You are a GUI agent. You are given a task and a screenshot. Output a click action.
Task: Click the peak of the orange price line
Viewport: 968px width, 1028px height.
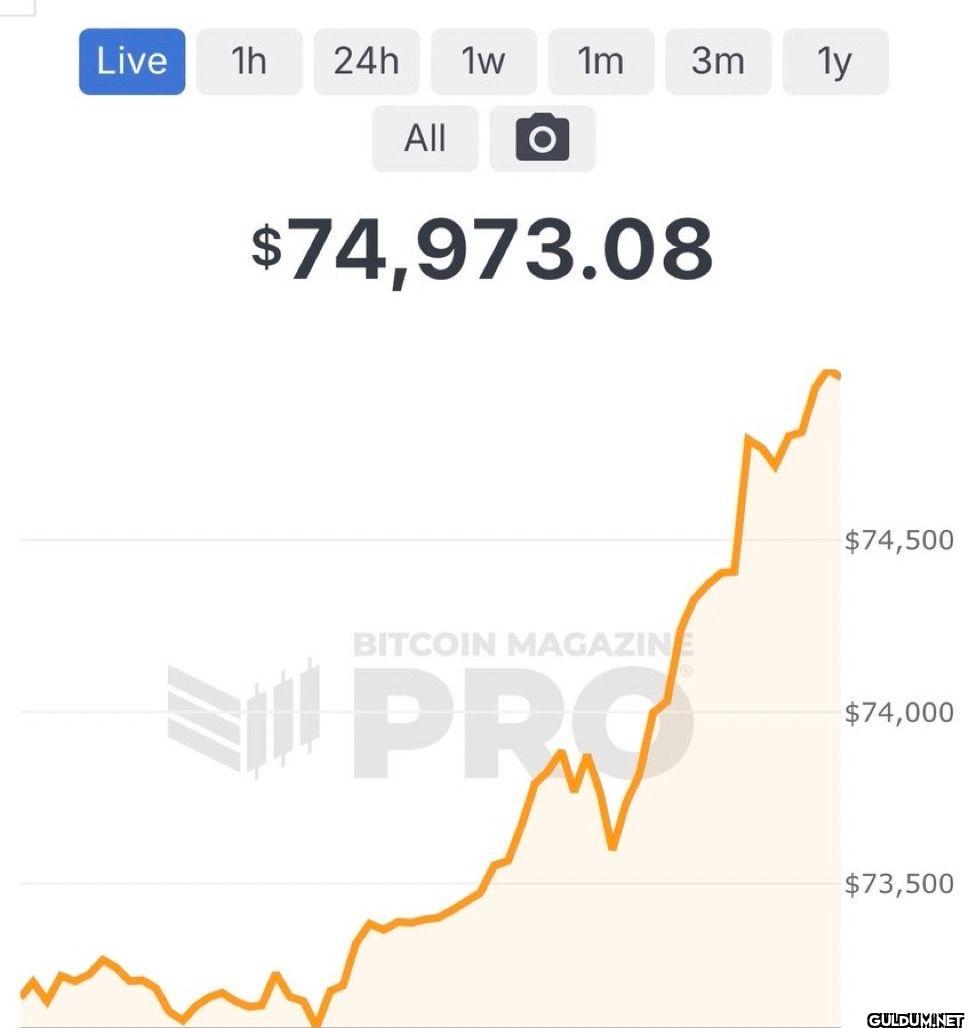[828, 372]
